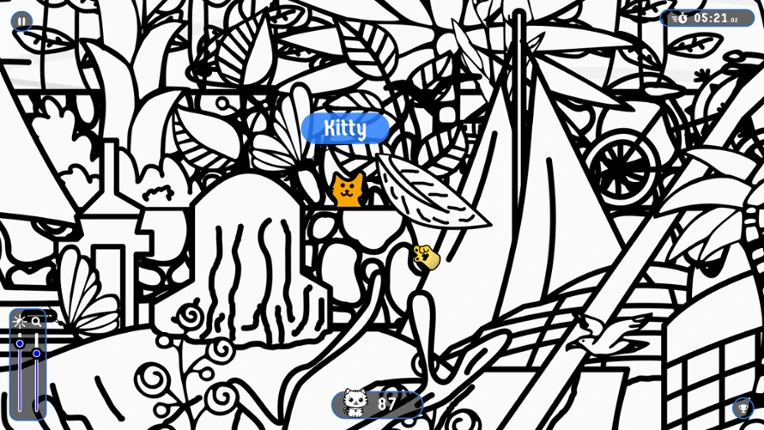
Task: Tap the zoom magnifier slider track
Action: (x=37, y=373)
